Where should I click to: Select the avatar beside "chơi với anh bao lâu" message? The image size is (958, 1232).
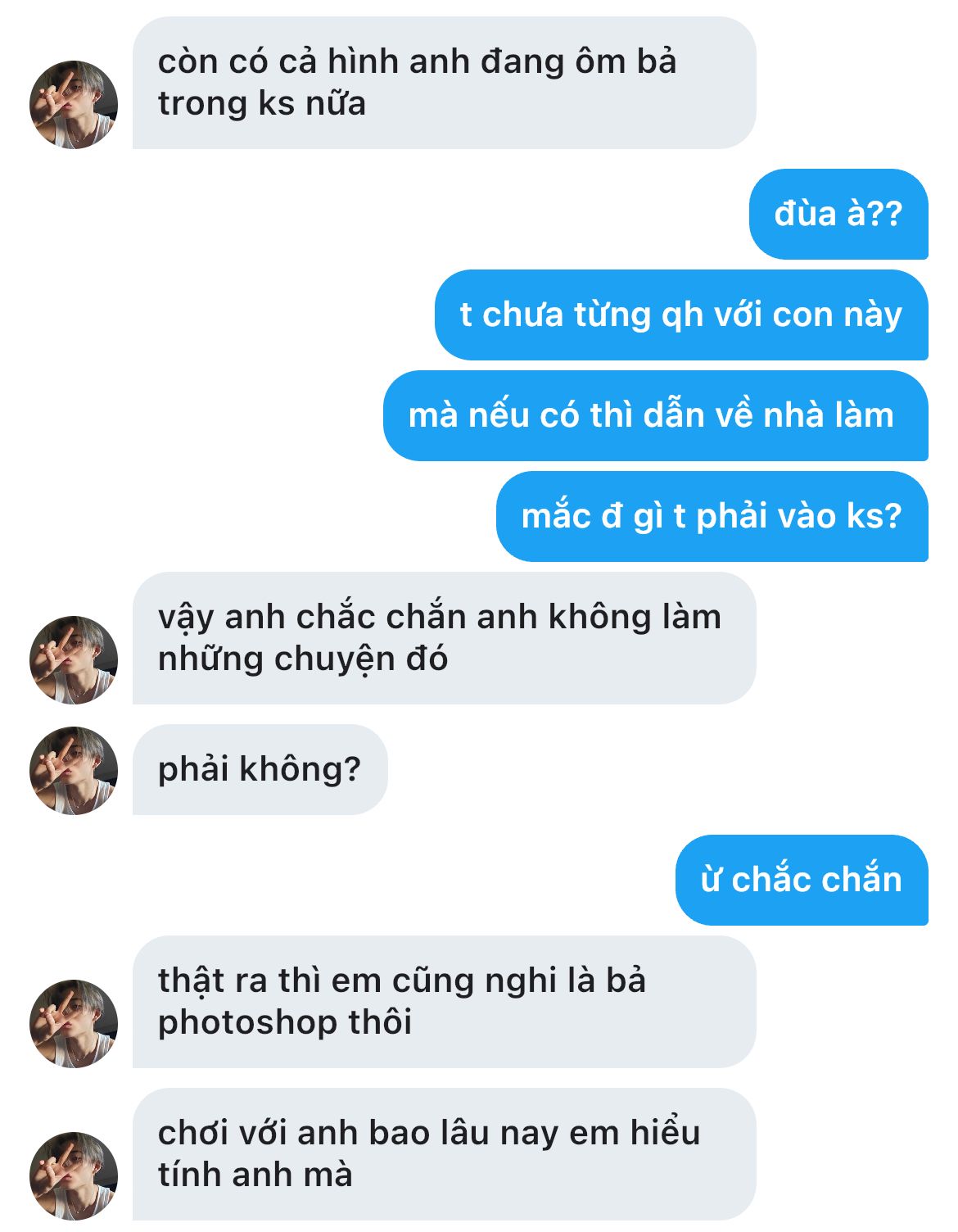point(74,1175)
